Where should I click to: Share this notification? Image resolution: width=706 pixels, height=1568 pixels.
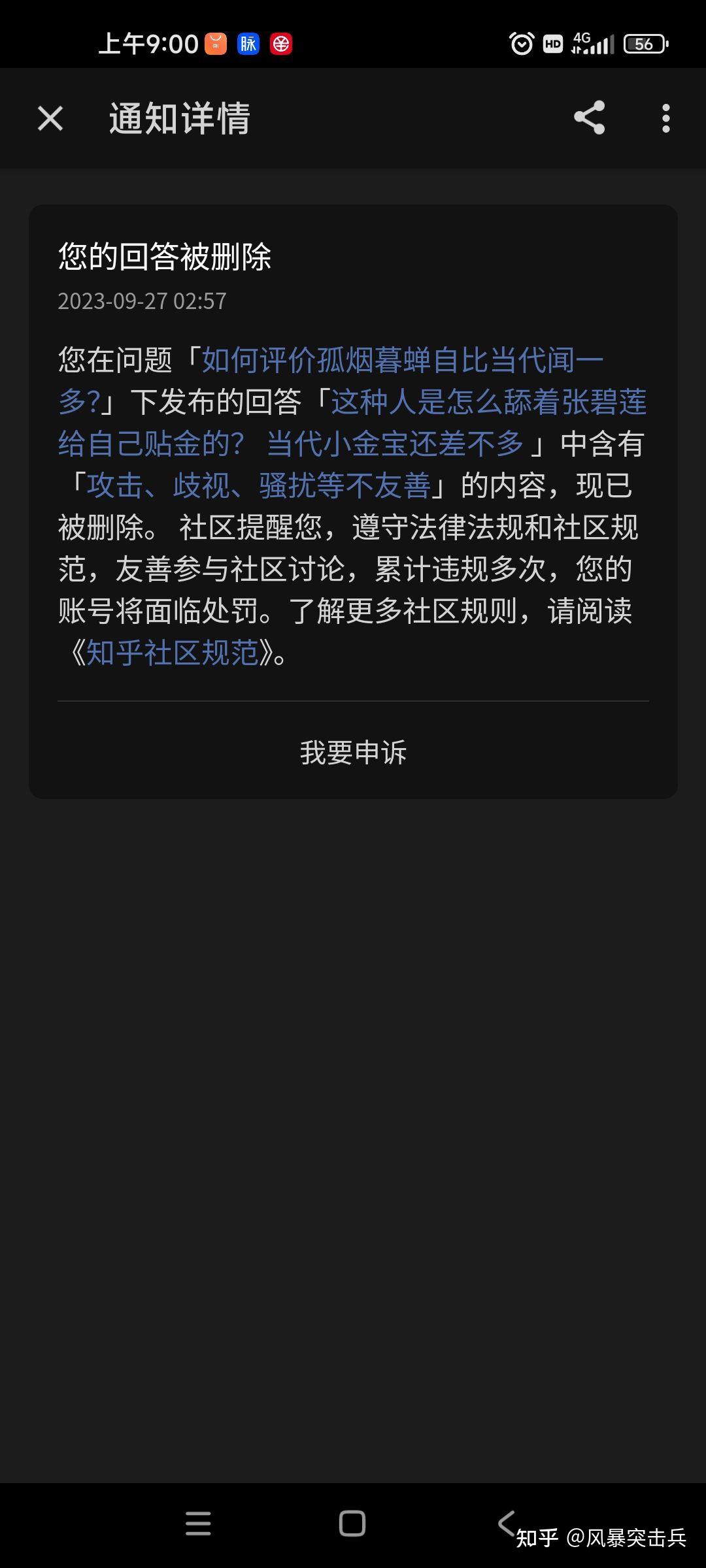[589, 118]
